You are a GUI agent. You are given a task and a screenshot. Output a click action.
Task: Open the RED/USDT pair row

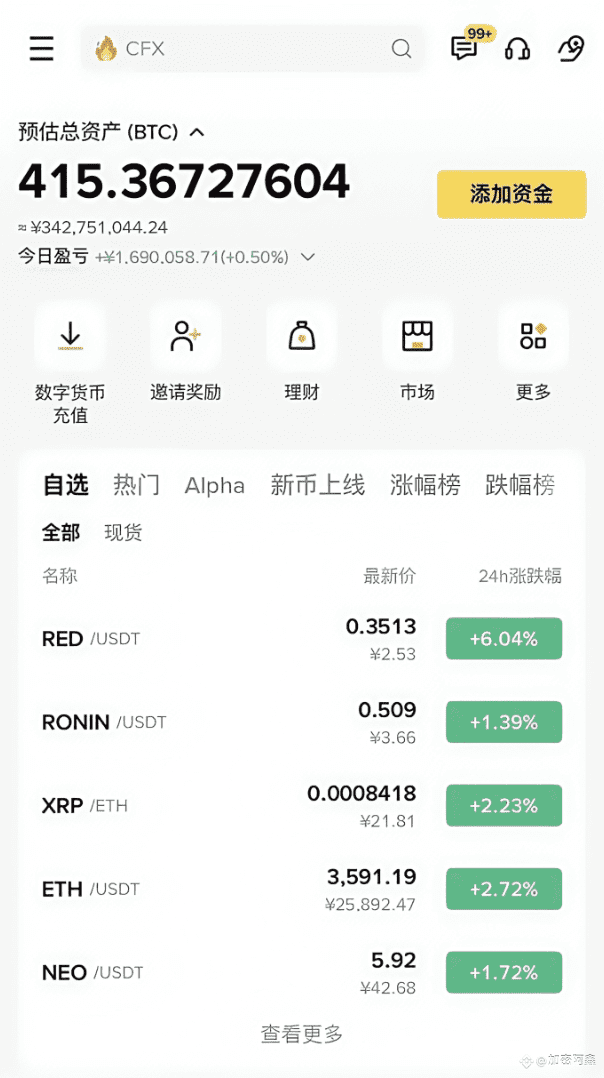point(302,639)
